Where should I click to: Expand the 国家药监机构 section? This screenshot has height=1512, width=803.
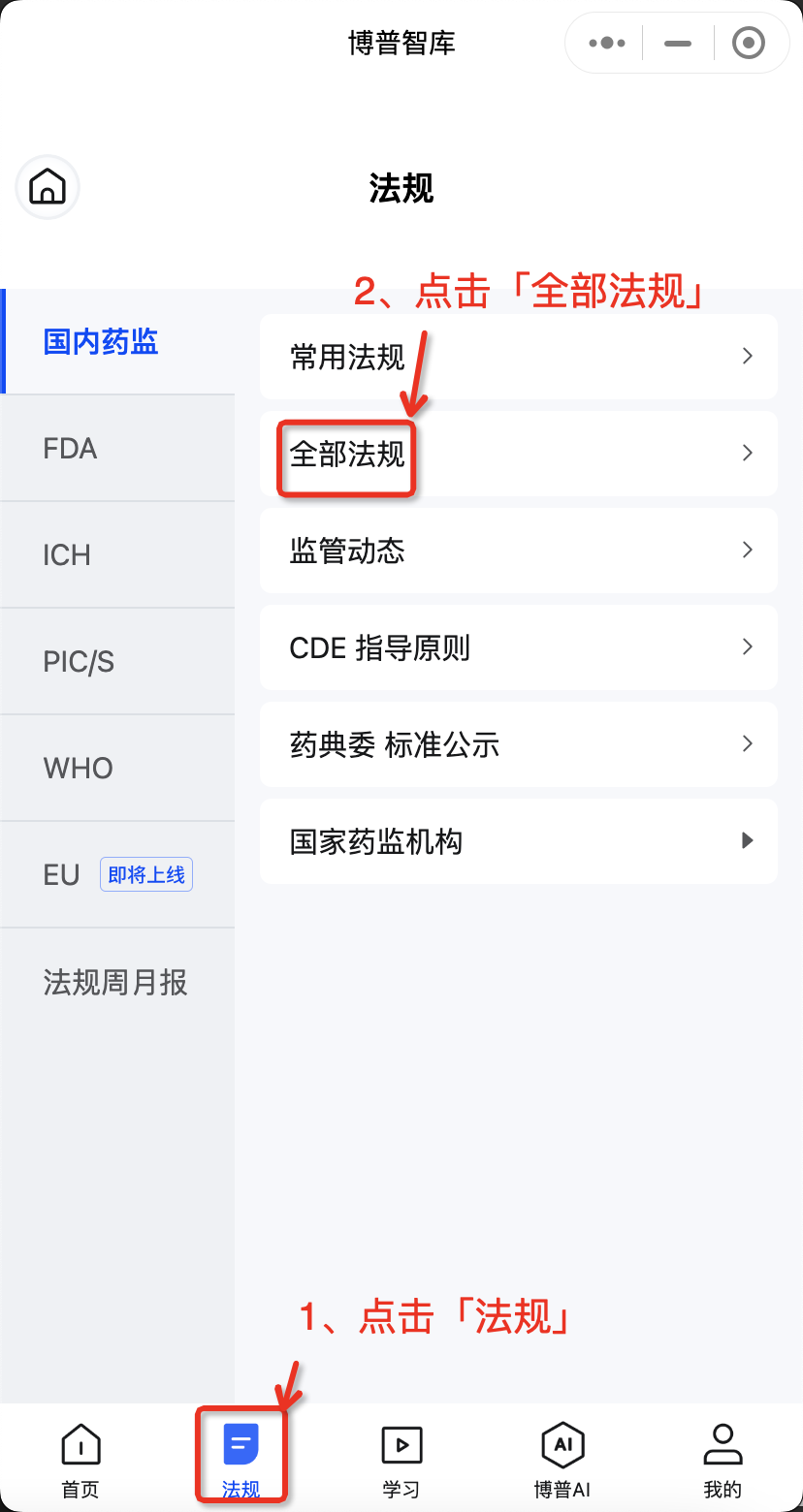(x=519, y=841)
